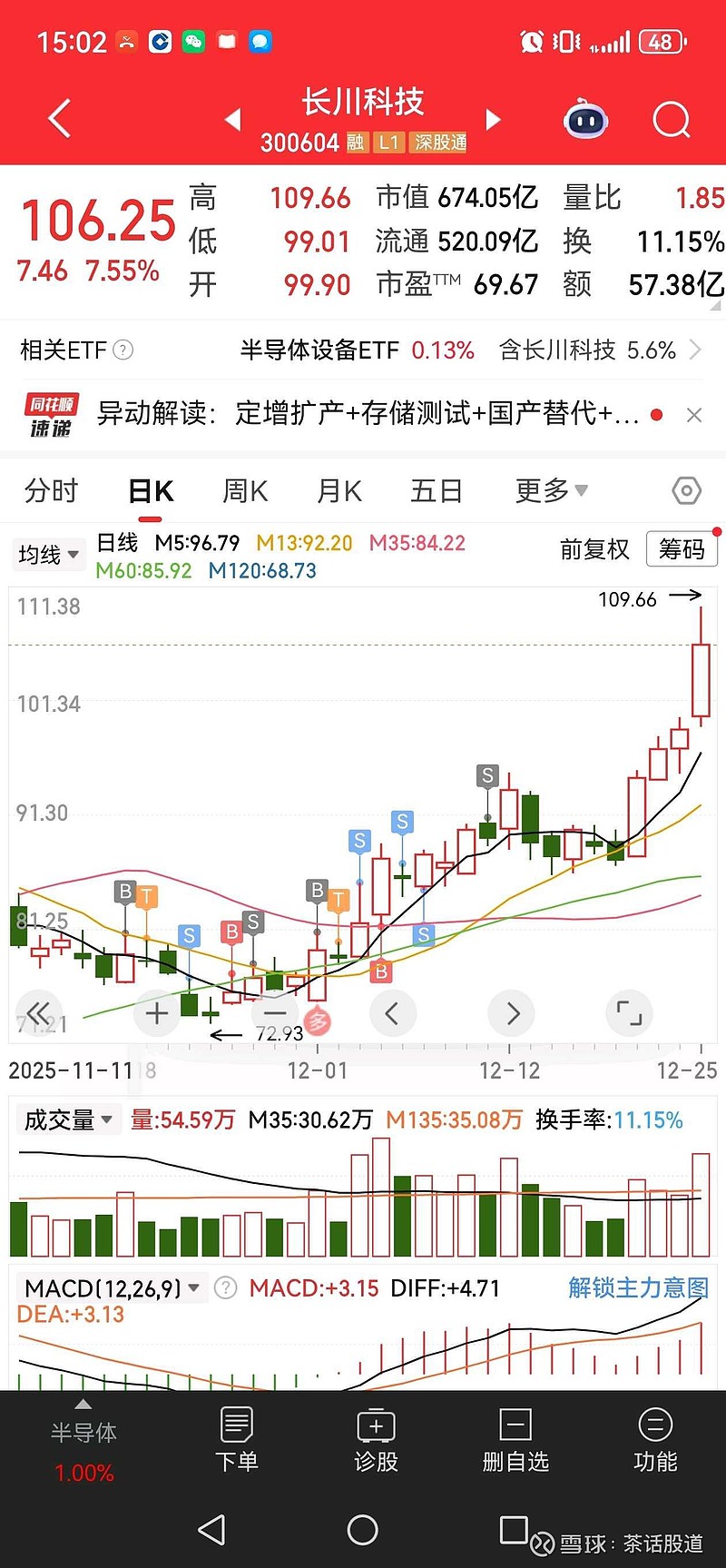Screen dimensions: 726x1568
Task: Expand chart to fullscreen view
Action: point(630,1013)
